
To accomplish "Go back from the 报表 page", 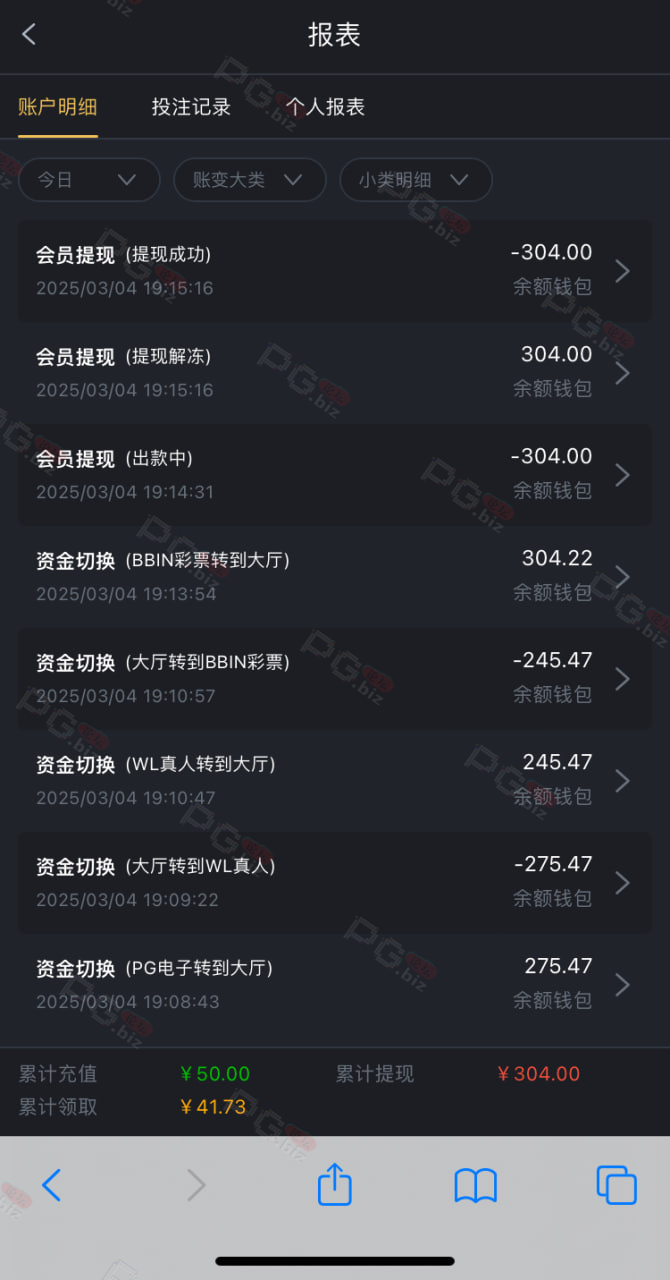I will pos(29,35).
